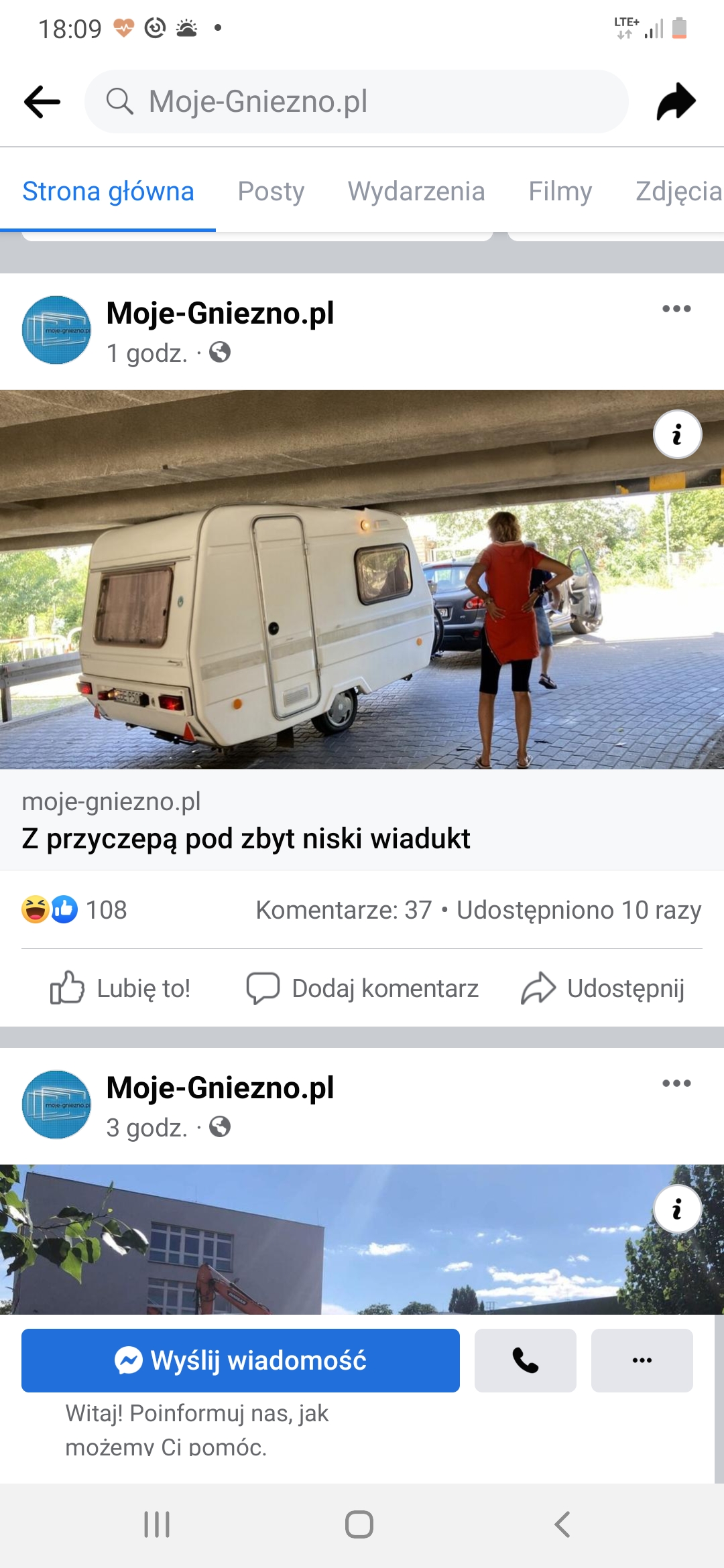The height and width of the screenshot is (1568, 724).
Task: Tap 'Dodaj komentarz' under the caravan post
Action: click(x=362, y=988)
